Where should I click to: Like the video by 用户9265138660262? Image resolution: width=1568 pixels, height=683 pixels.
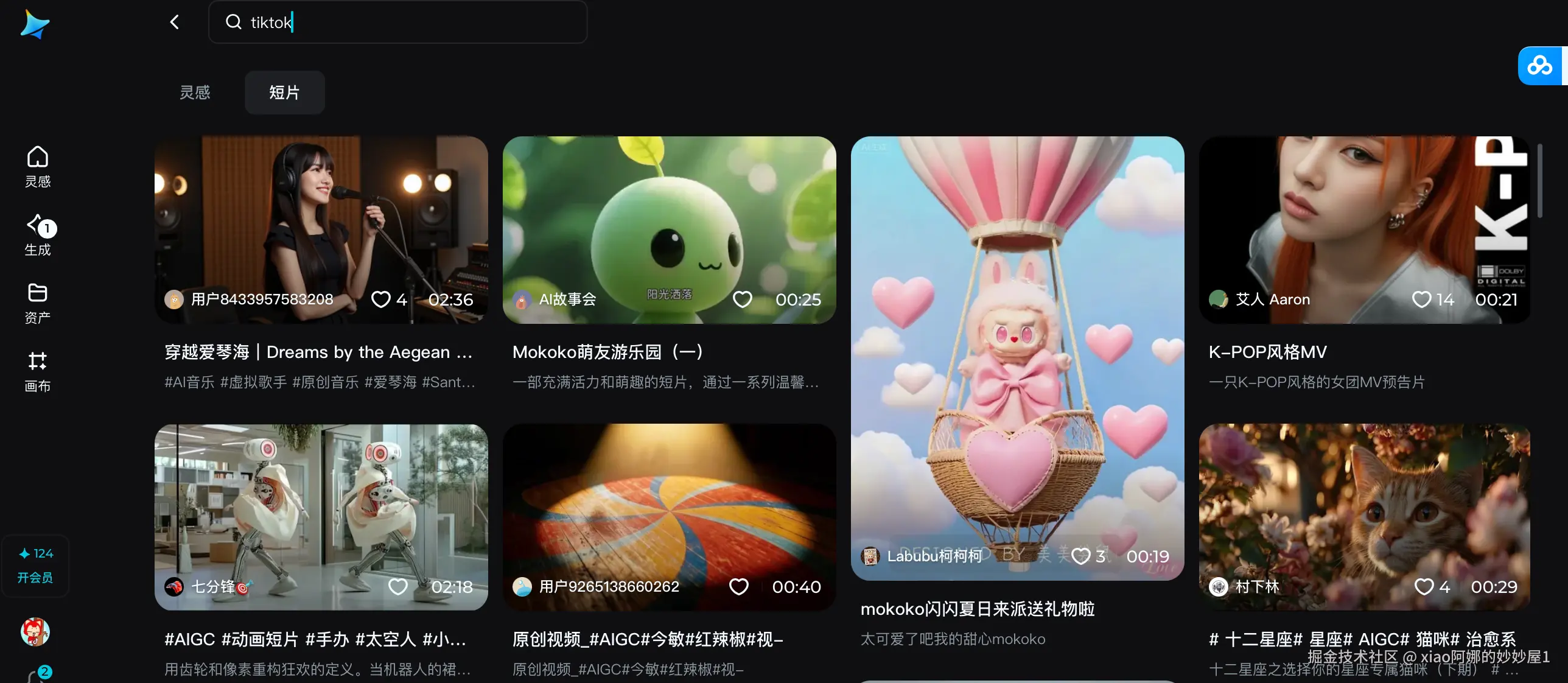(x=738, y=587)
